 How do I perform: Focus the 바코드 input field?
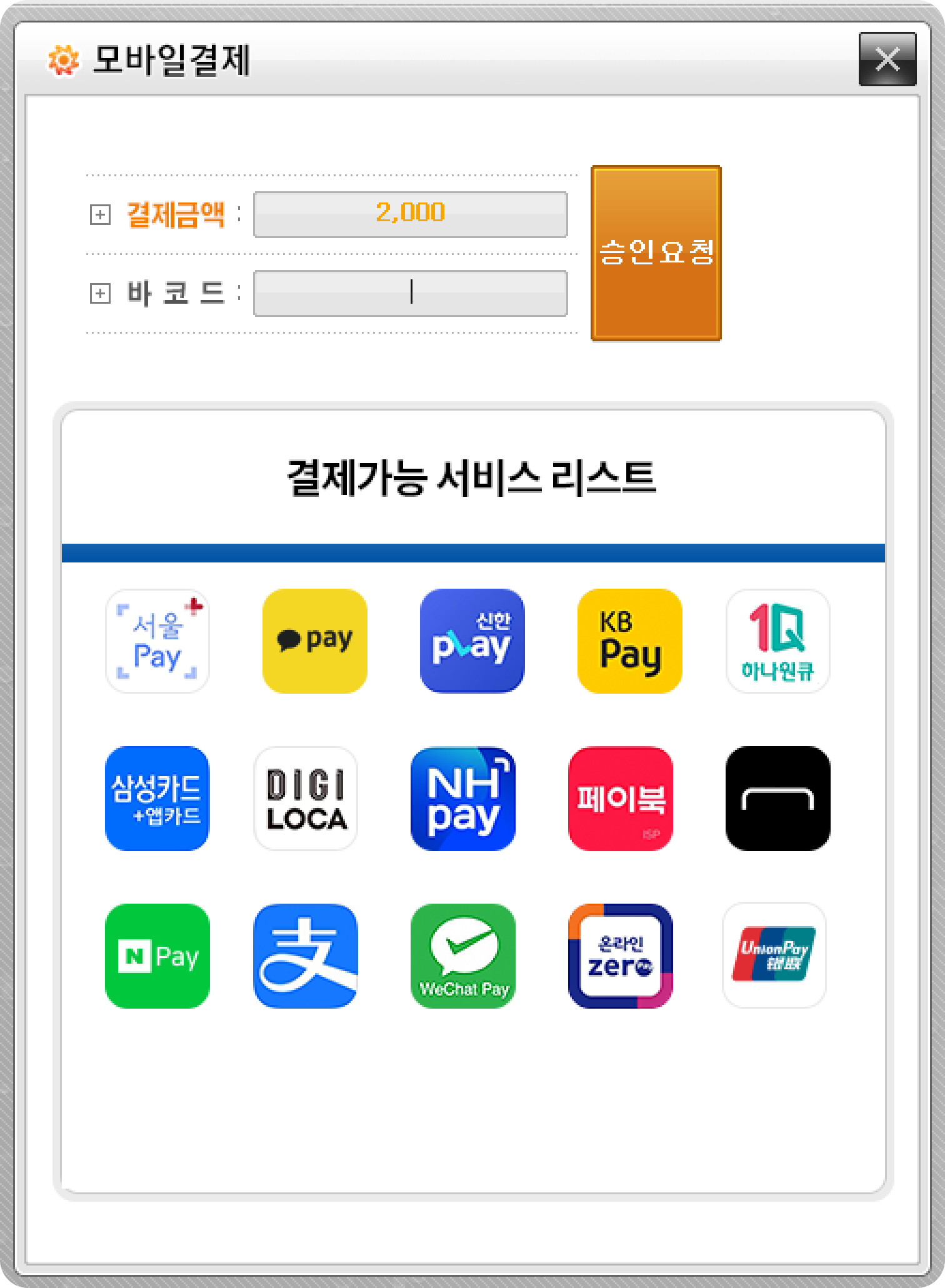pos(410,293)
